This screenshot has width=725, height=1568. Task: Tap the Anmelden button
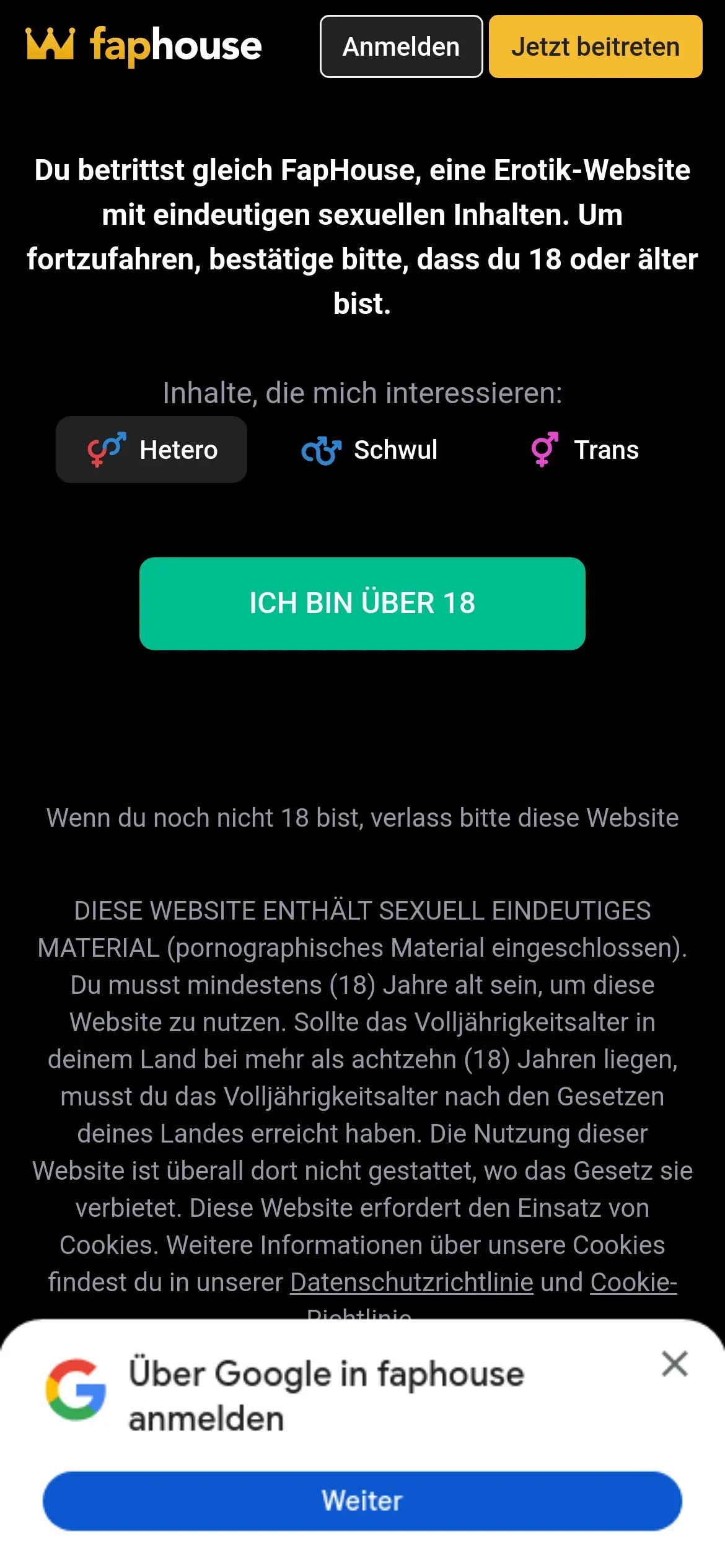[x=401, y=46]
